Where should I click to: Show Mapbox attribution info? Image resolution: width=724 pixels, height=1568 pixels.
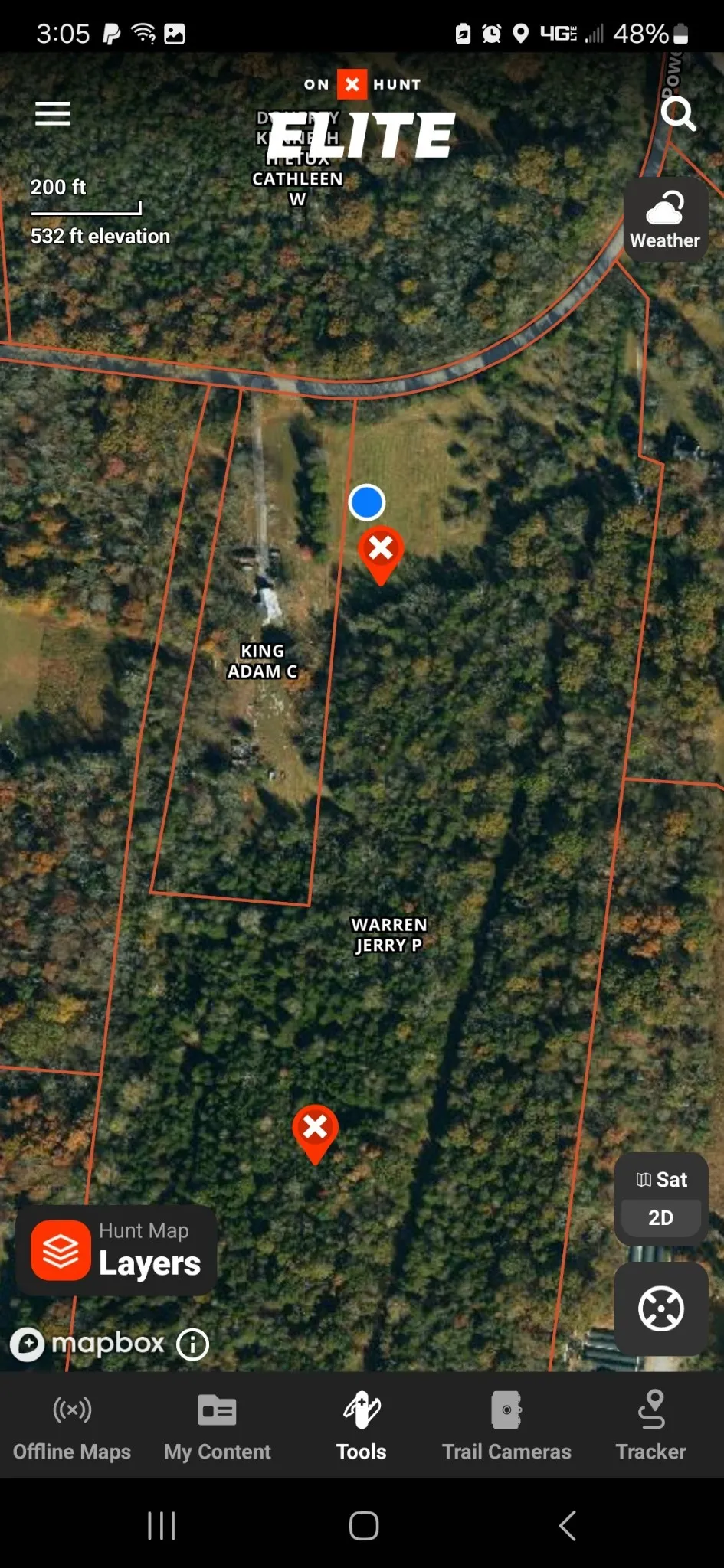point(192,1344)
